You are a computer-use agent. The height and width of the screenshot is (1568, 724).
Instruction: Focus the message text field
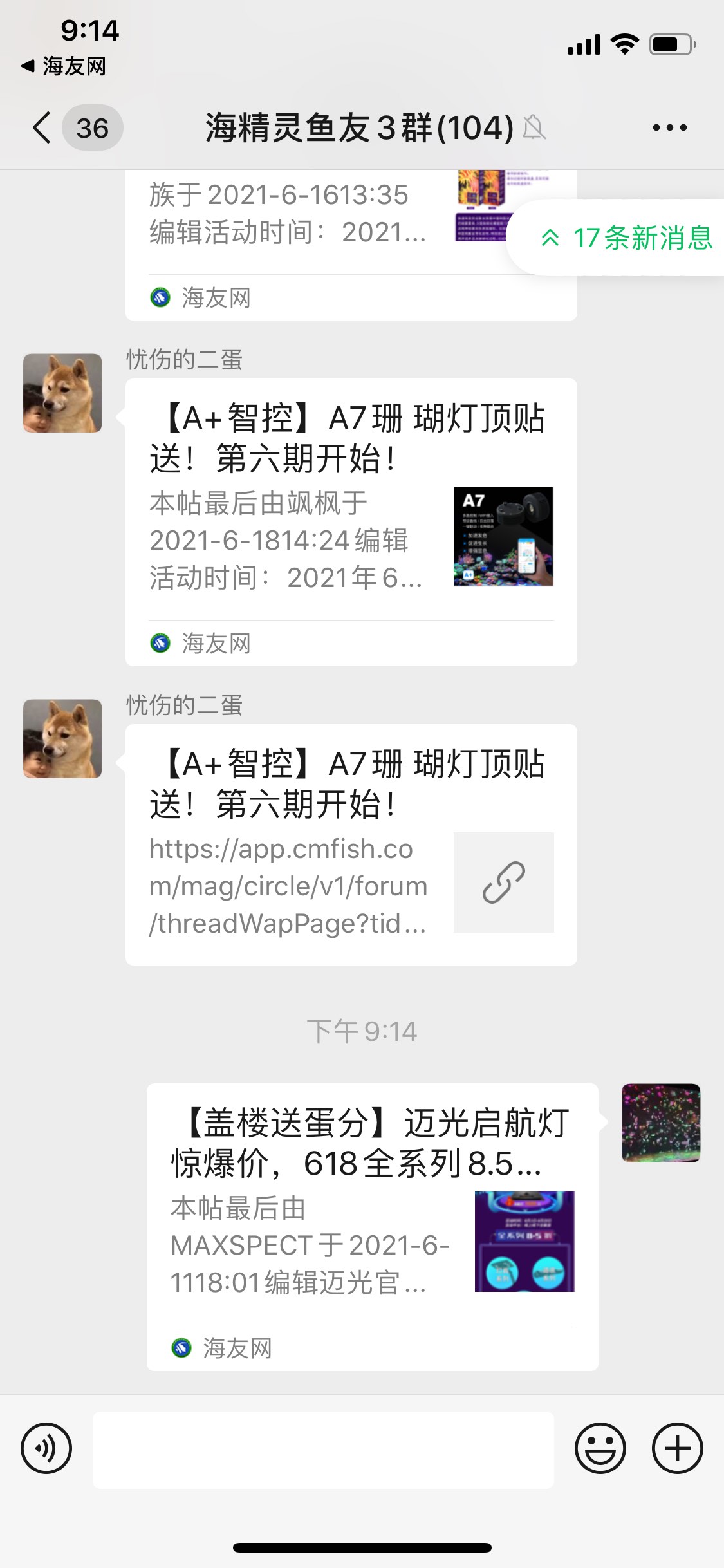[323, 1450]
